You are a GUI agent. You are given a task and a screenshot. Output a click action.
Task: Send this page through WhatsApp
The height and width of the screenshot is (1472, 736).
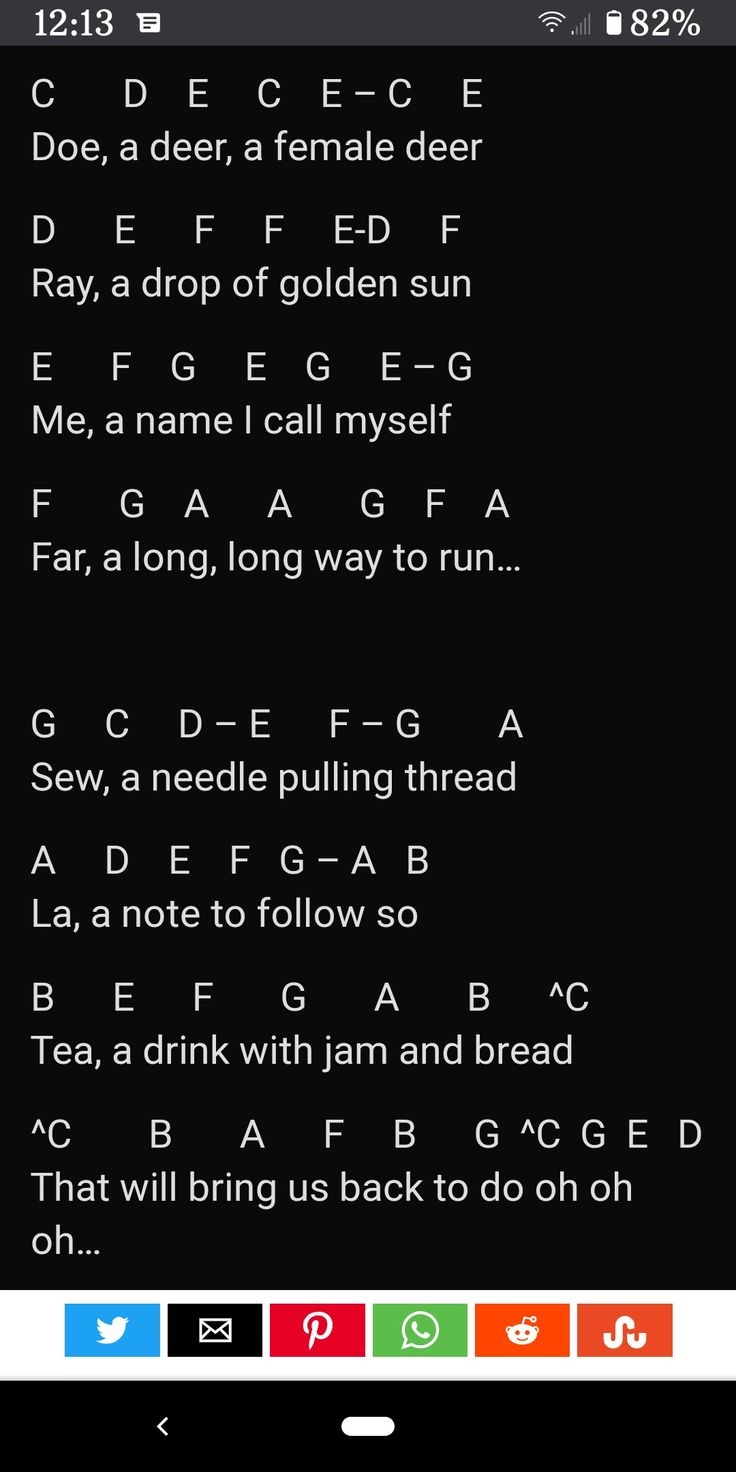point(420,1330)
